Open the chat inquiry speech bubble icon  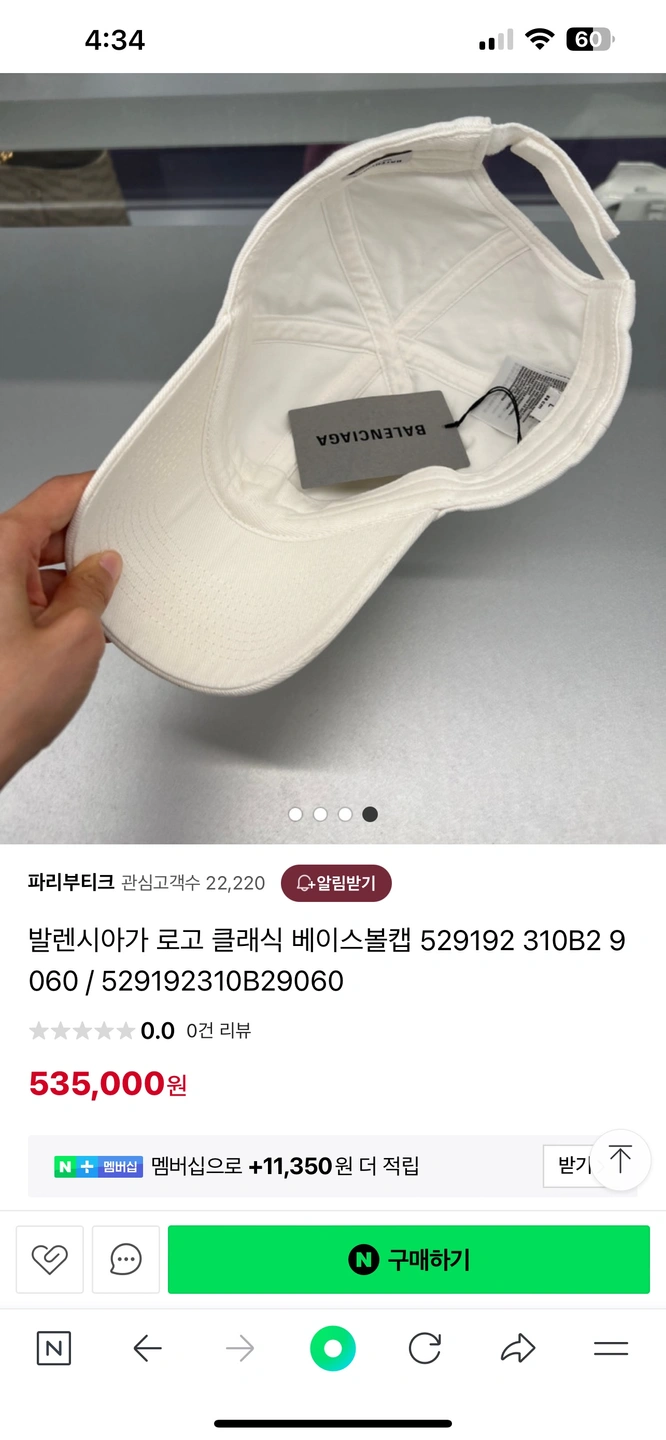tap(126, 1260)
